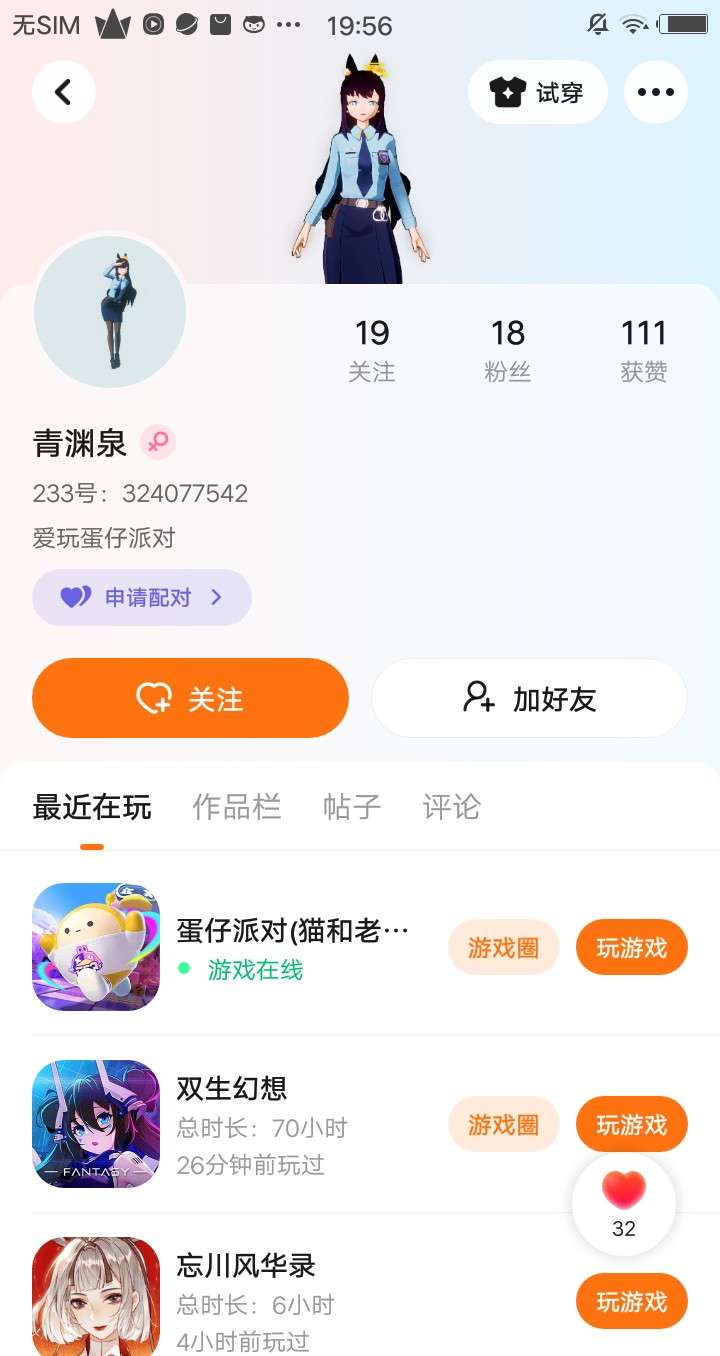This screenshot has width=720, height=1356.
Task: View the 18 粉丝 followers list
Action: coord(508,350)
